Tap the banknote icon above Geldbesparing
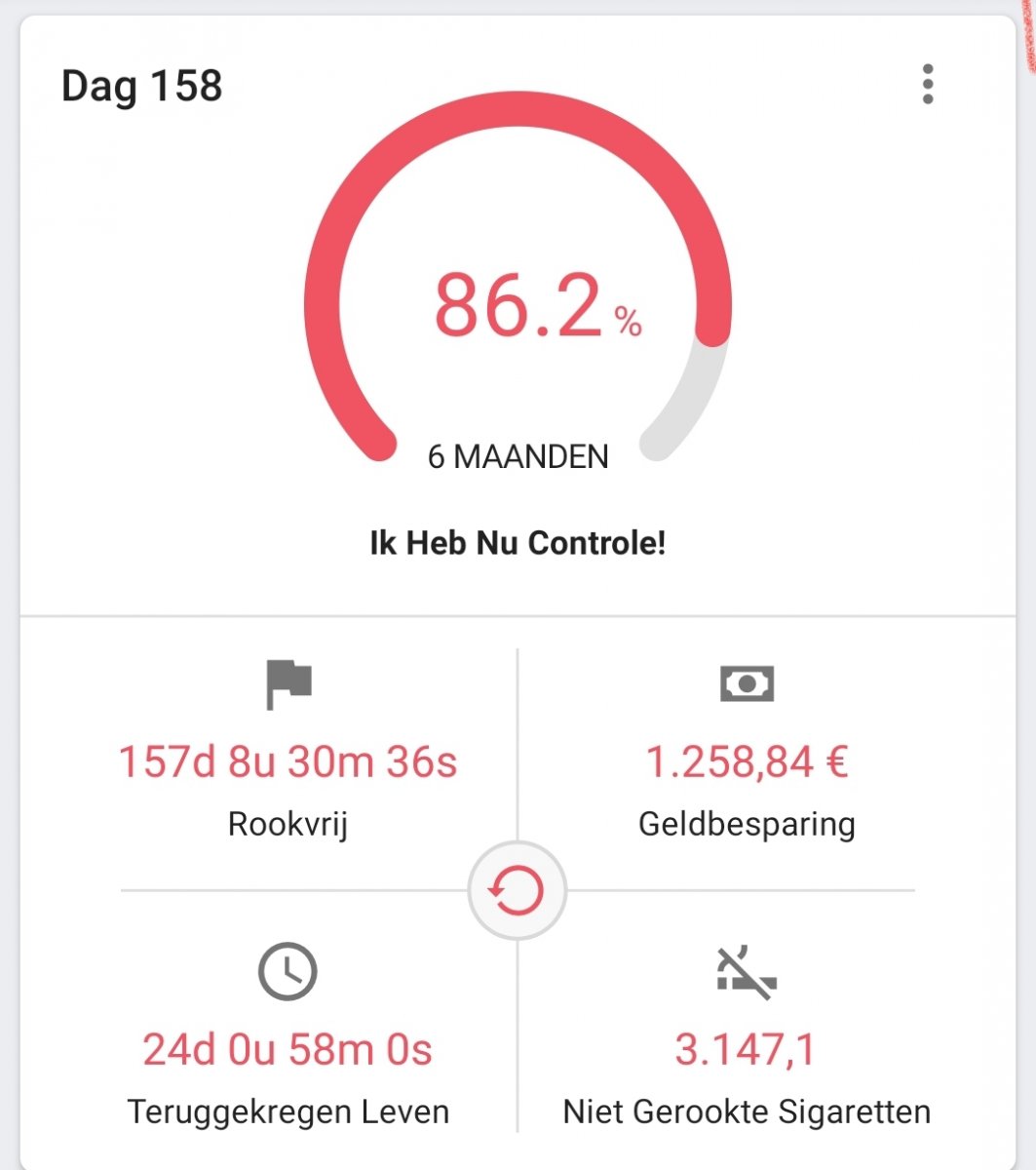 748,683
